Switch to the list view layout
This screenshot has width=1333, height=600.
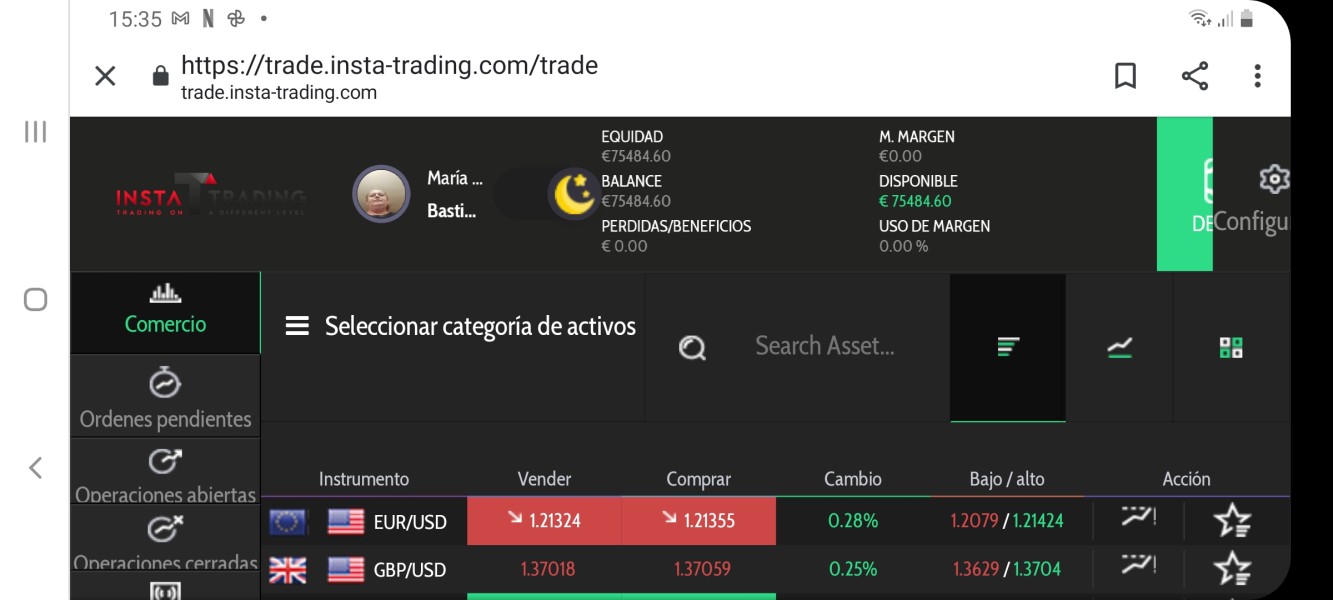pos(1007,347)
